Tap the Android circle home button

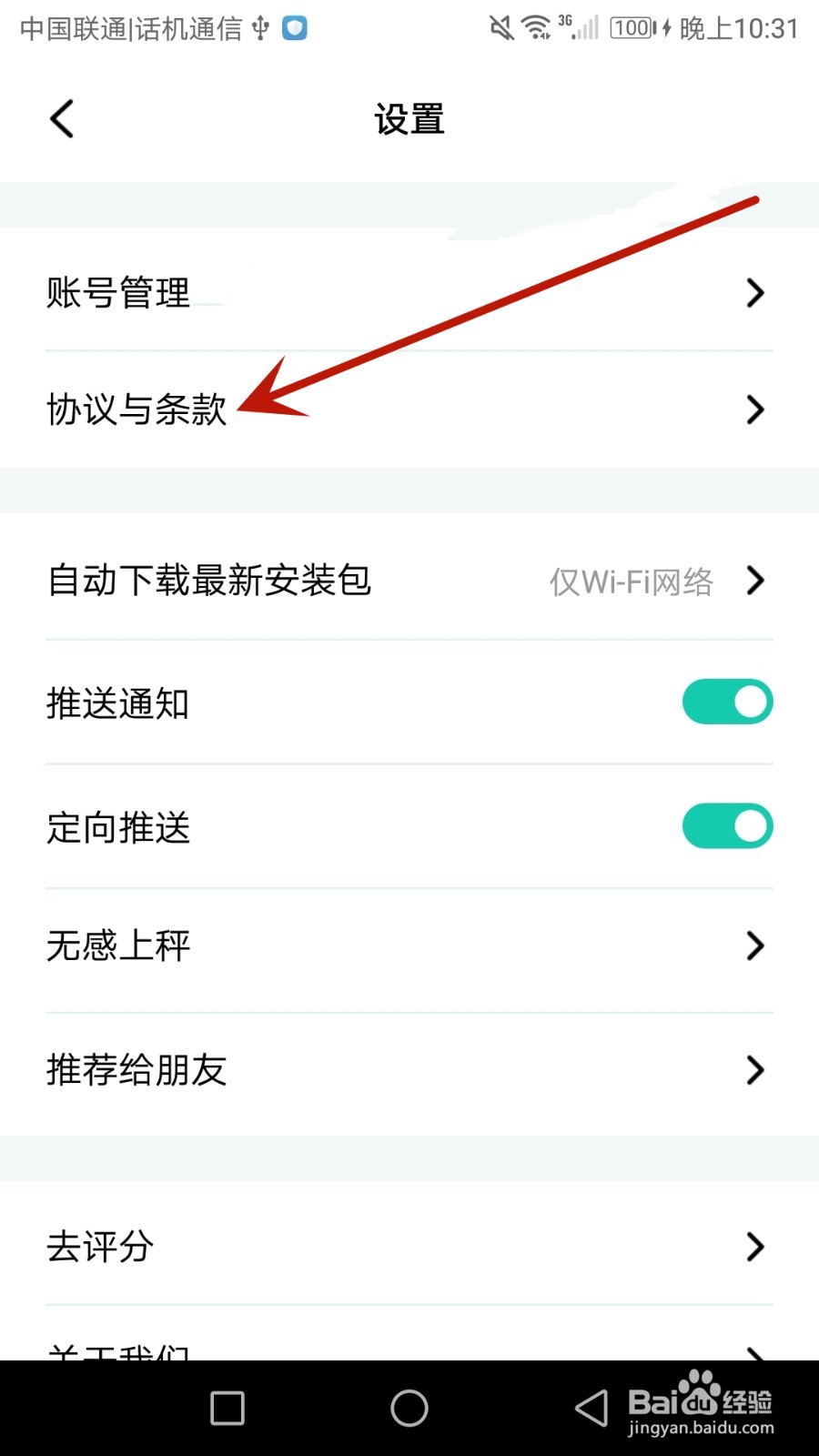tap(409, 1407)
